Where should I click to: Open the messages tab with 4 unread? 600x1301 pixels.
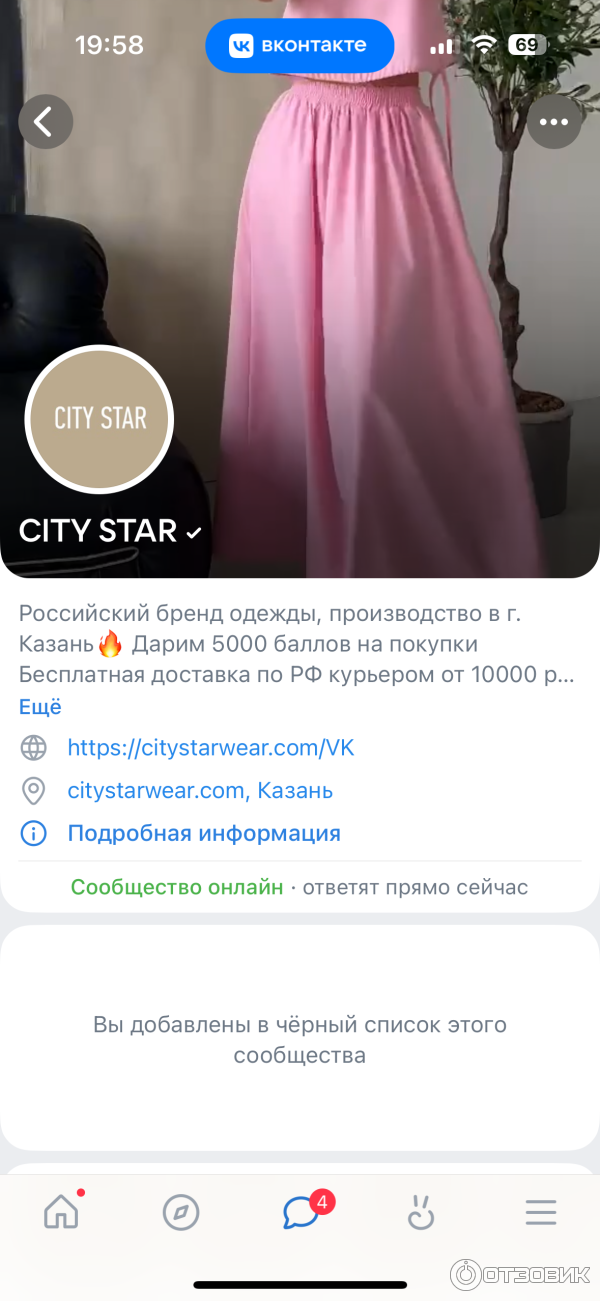point(301,1212)
